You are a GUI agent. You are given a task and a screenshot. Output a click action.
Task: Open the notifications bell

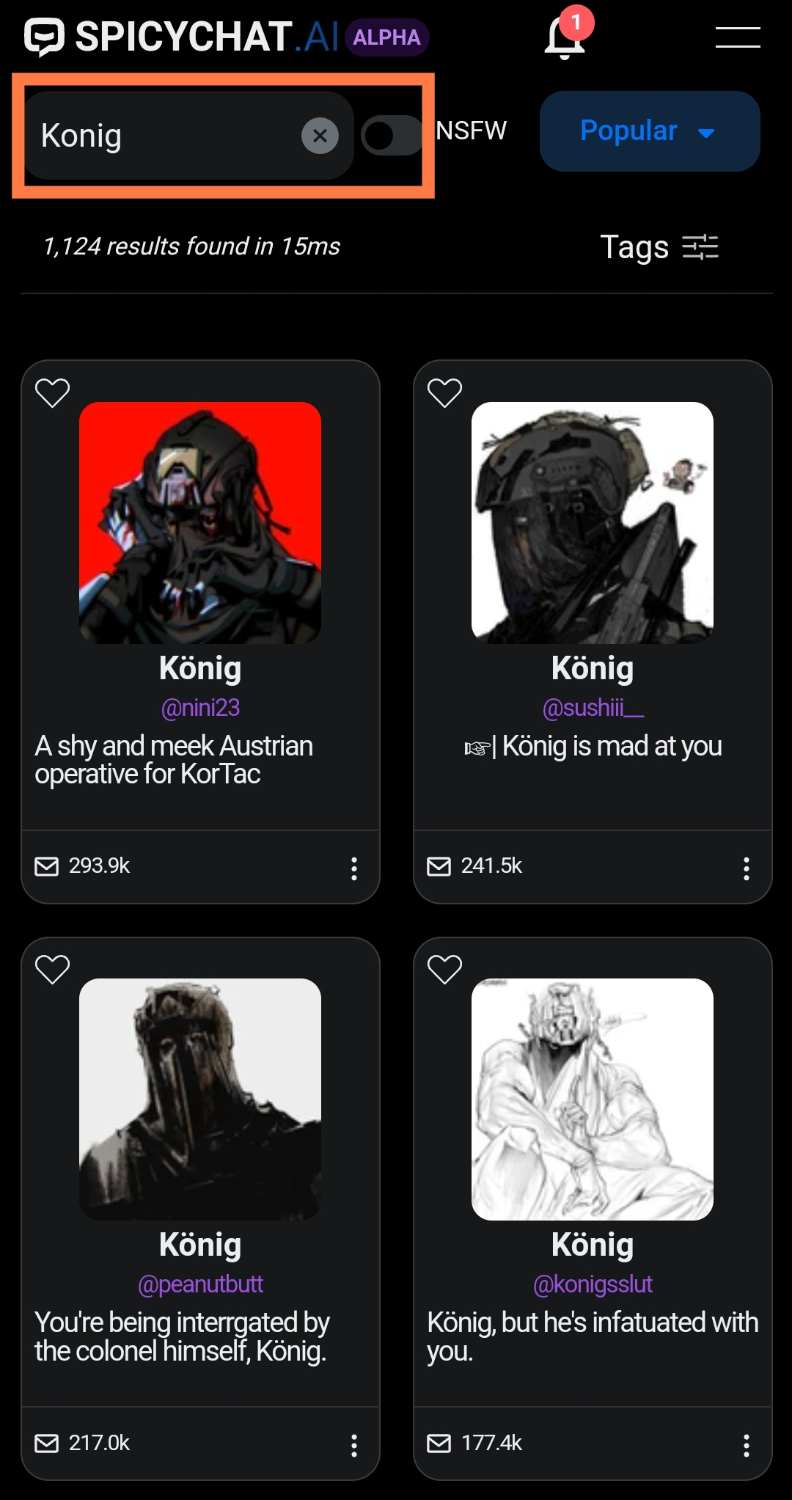(x=565, y=38)
